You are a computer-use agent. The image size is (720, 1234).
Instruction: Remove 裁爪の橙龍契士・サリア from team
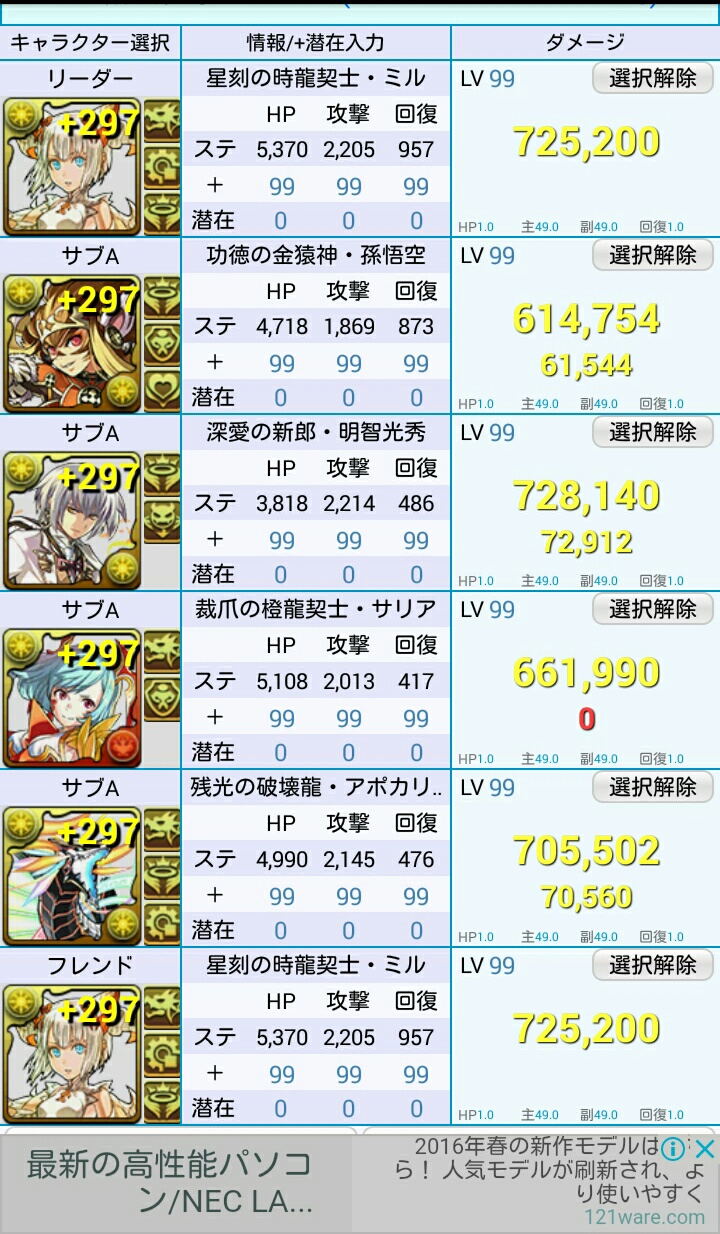click(x=652, y=609)
